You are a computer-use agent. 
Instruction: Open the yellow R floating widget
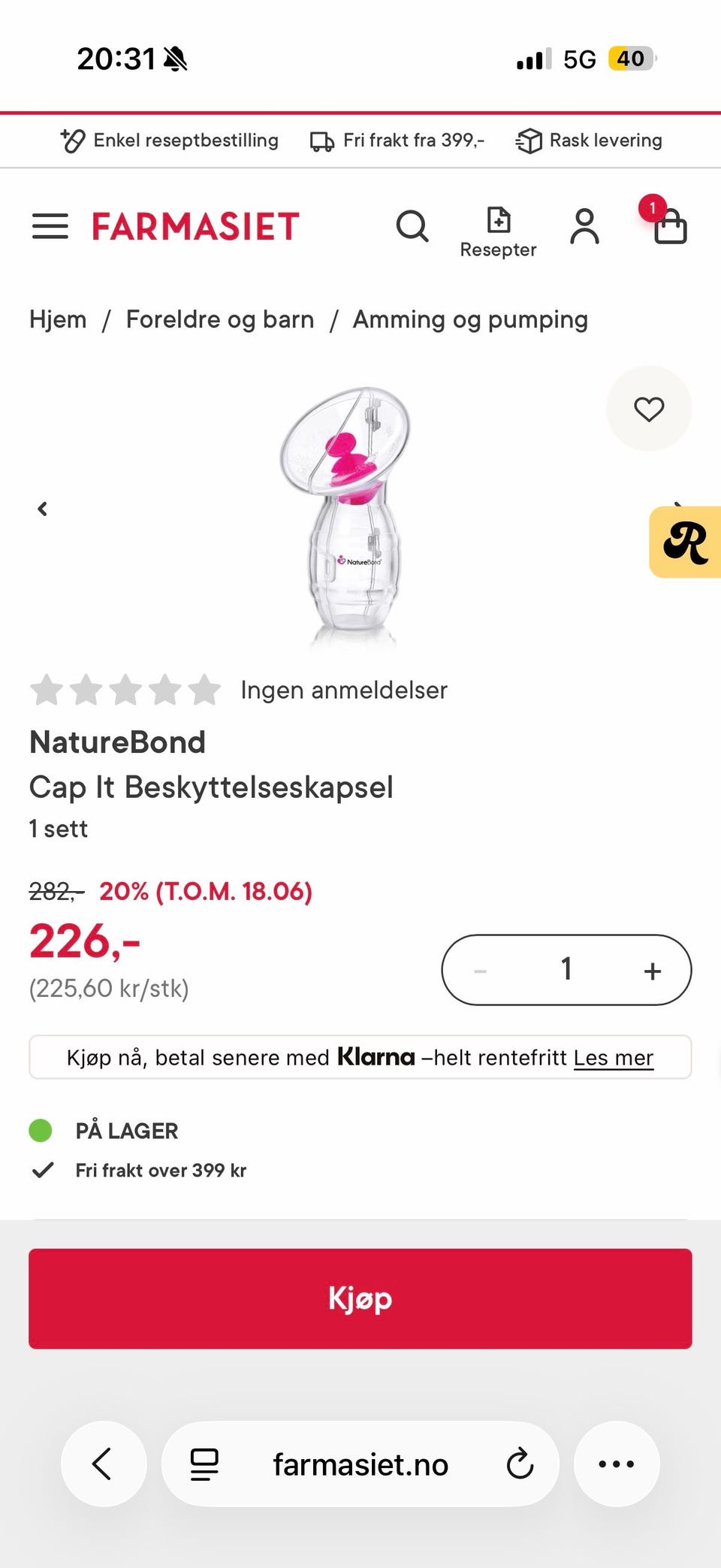[685, 542]
